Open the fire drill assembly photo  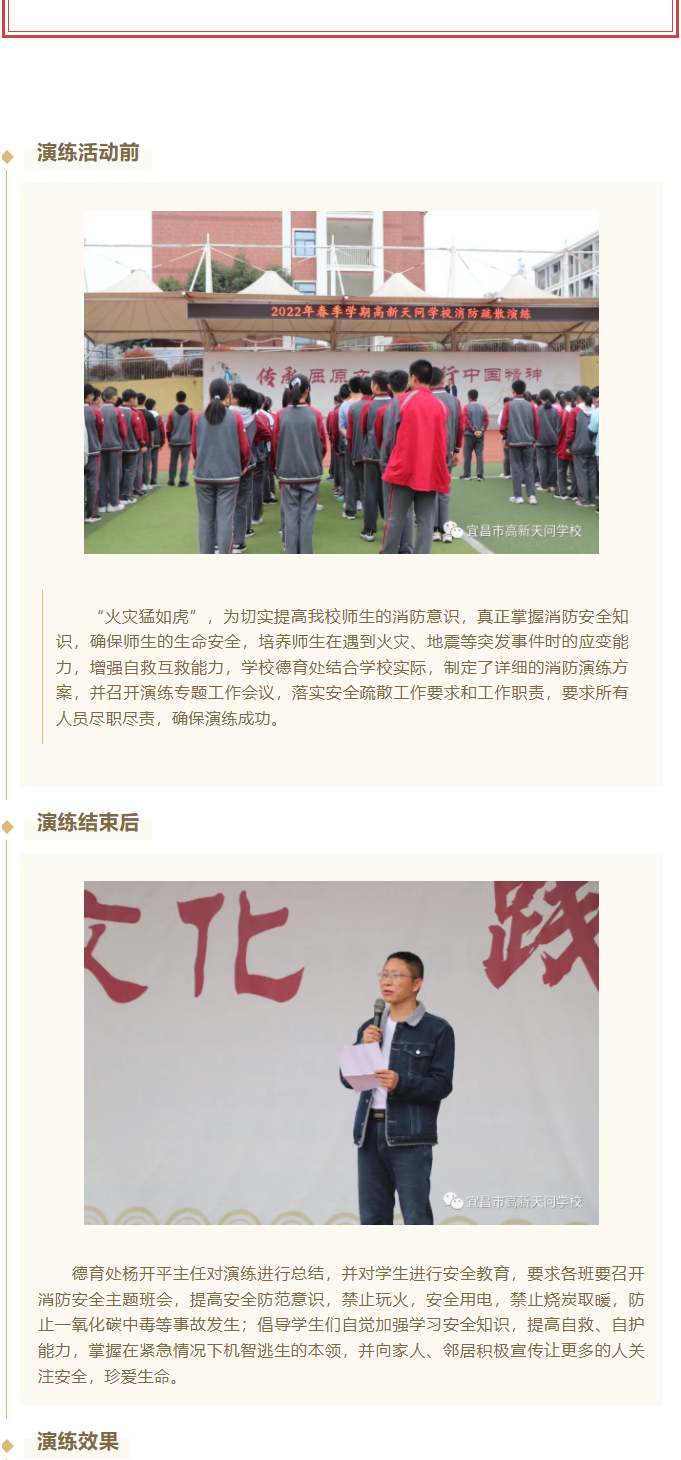(x=341, y=382)
